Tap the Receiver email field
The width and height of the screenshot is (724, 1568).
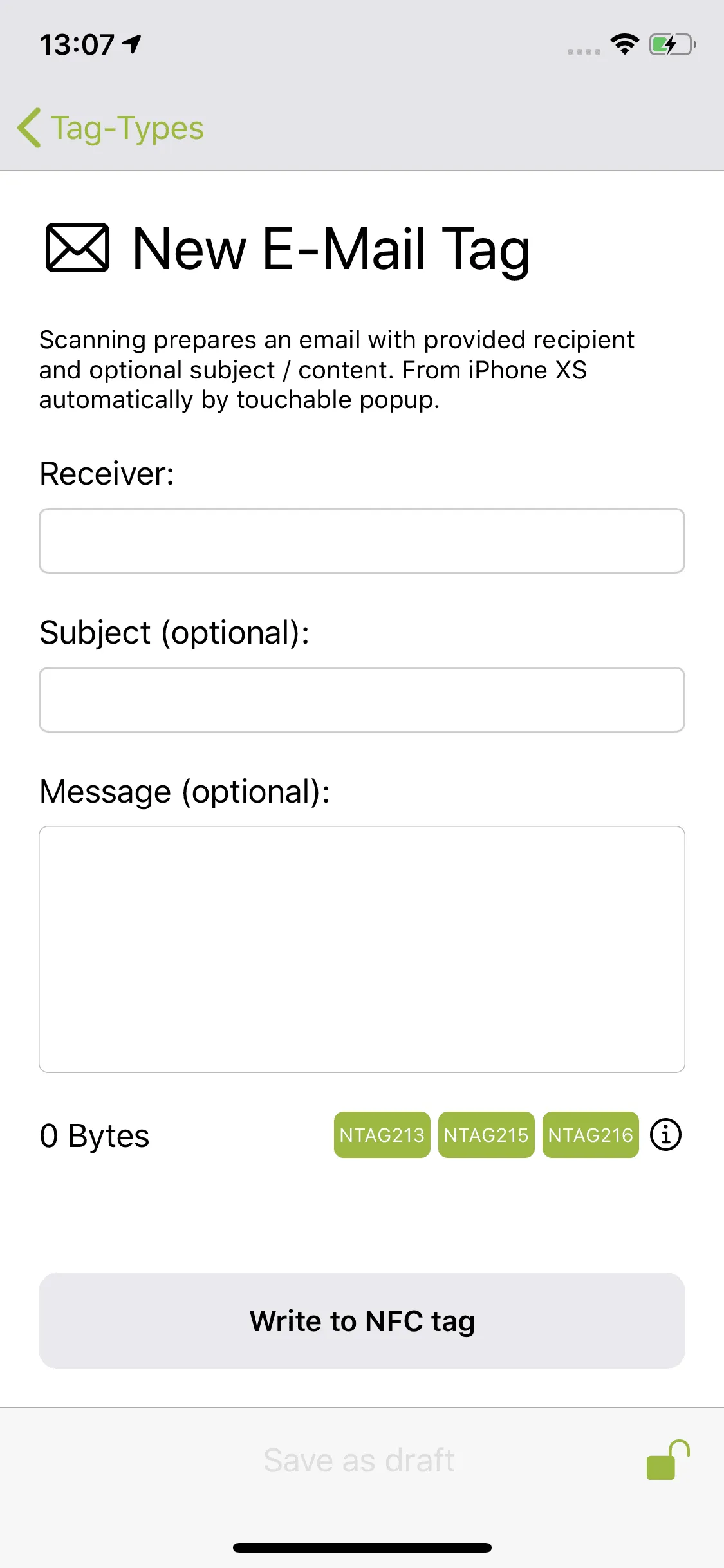coord(362,541)
